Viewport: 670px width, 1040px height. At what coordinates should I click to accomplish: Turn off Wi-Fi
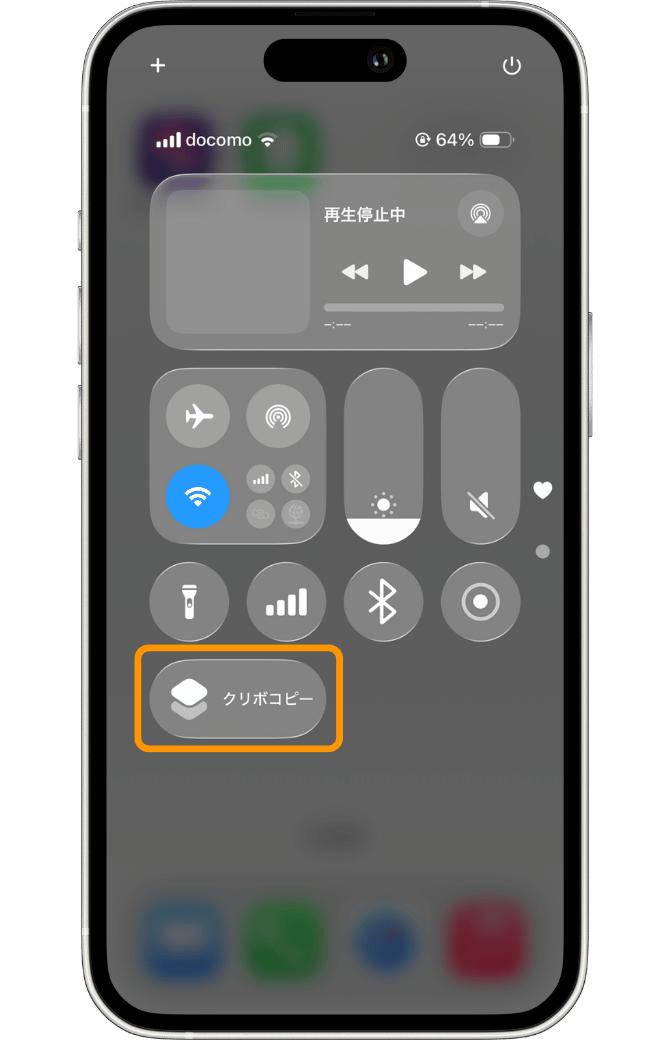point(198,496)
